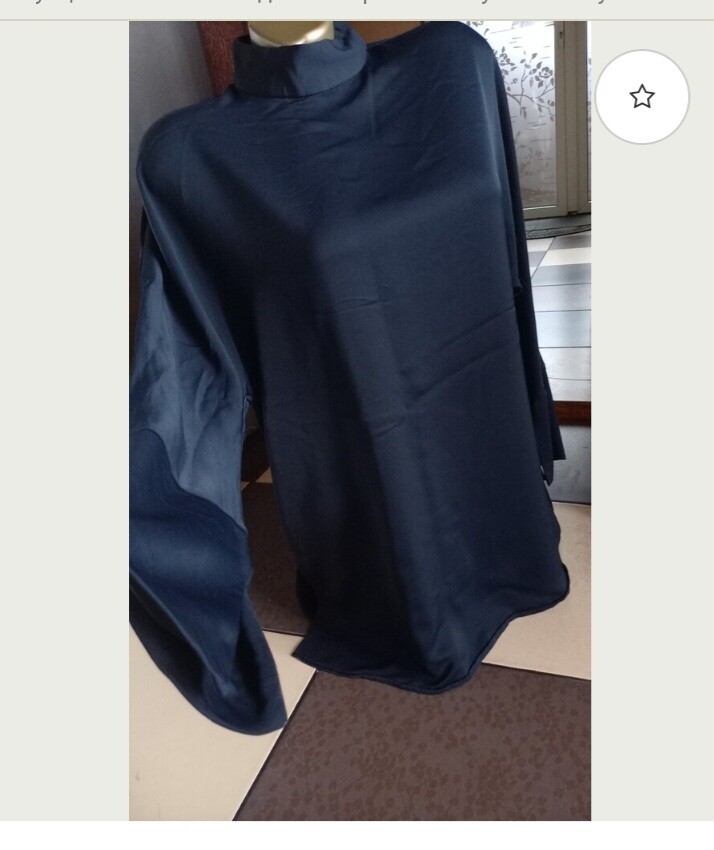This screenshot has height=850, width=714.
Task: Open the dark blue blouse photo
Action: coord(359,420)
